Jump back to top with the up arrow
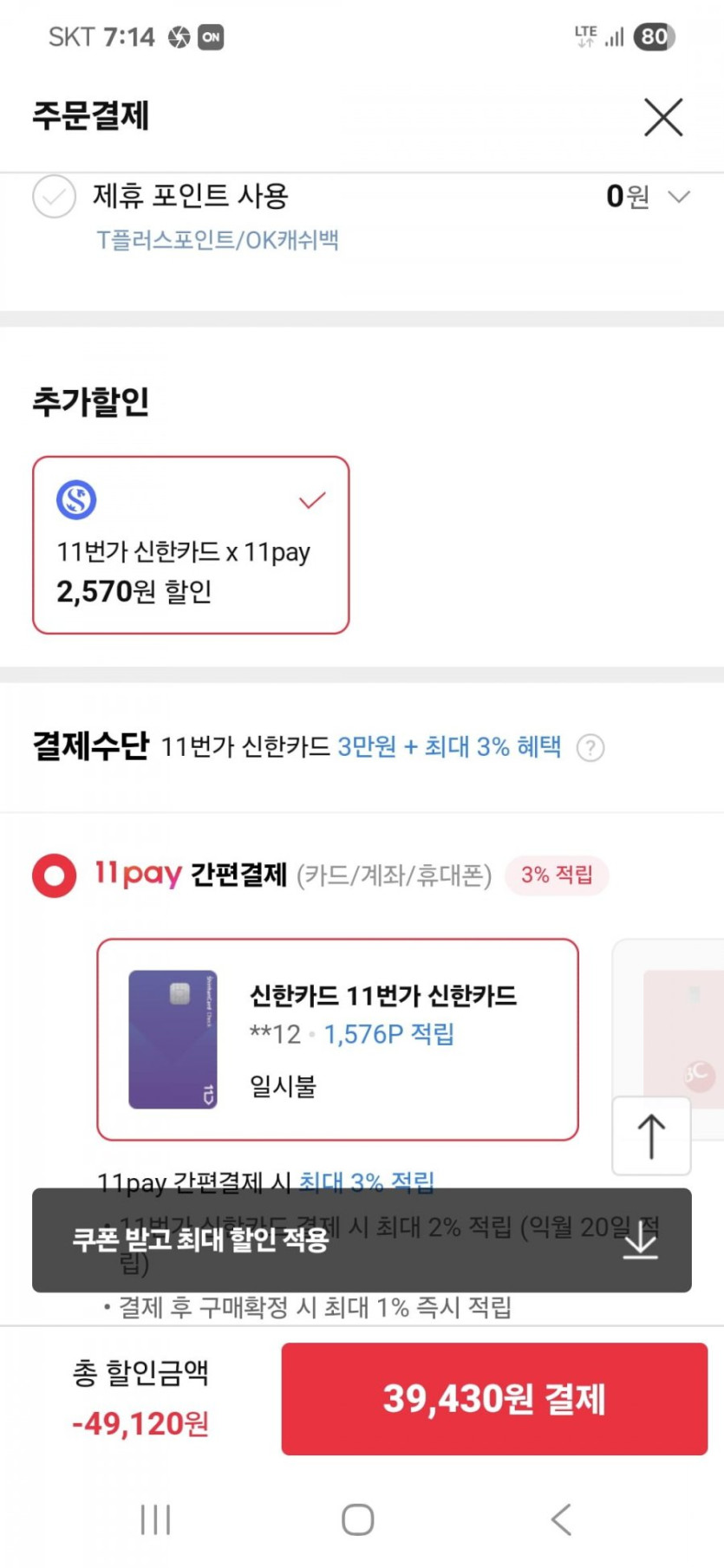Image resolution: width=724 pixels, height=1568 pixels. (x=651, y=1135)
